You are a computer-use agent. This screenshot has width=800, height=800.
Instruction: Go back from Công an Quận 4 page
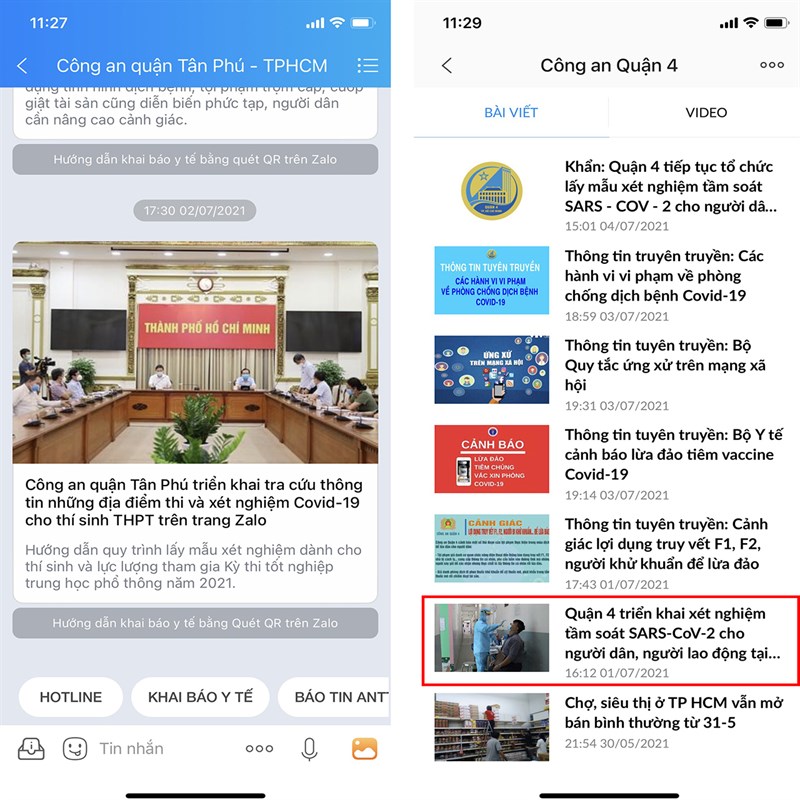pyautogui.click(x=446, y=66)
